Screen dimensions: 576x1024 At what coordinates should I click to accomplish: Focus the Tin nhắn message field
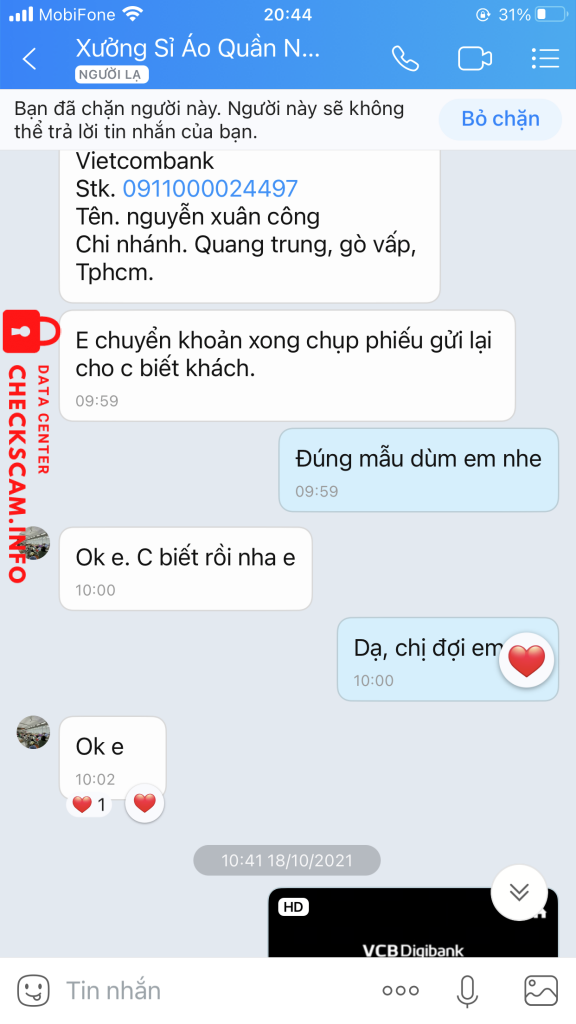click(x=216, y=990)
